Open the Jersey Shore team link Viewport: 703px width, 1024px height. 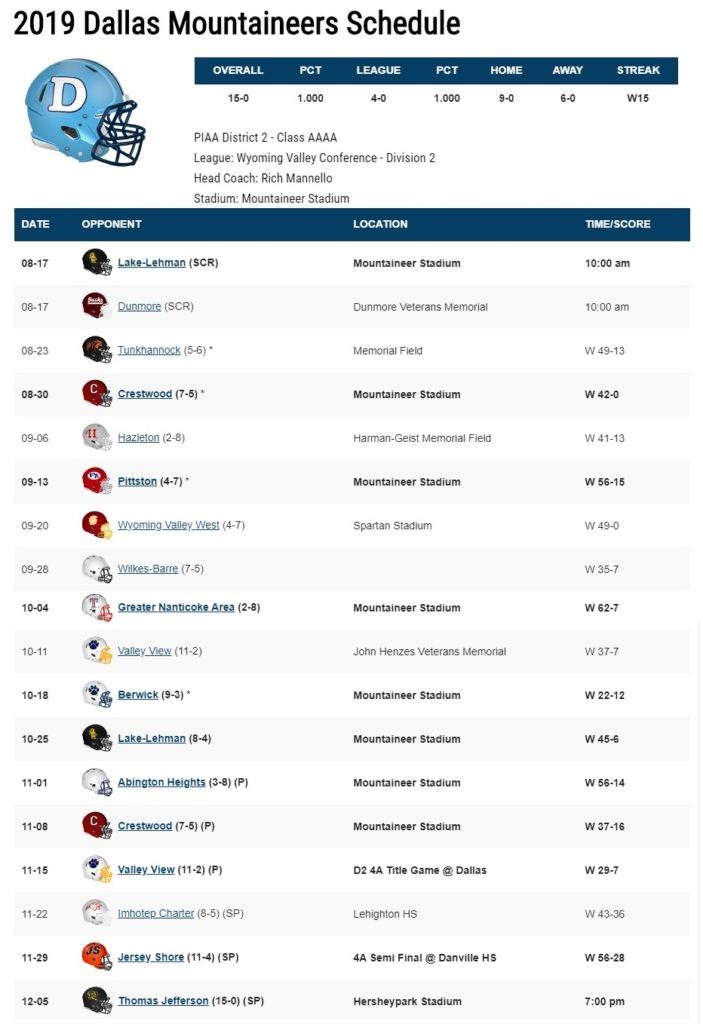pos(151,958)
